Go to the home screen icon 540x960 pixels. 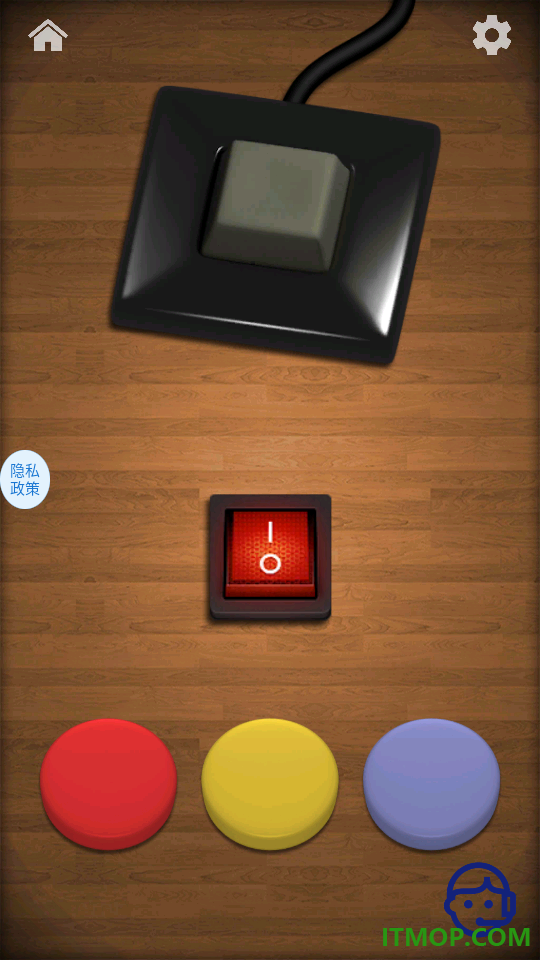click(x=48, y=36)
